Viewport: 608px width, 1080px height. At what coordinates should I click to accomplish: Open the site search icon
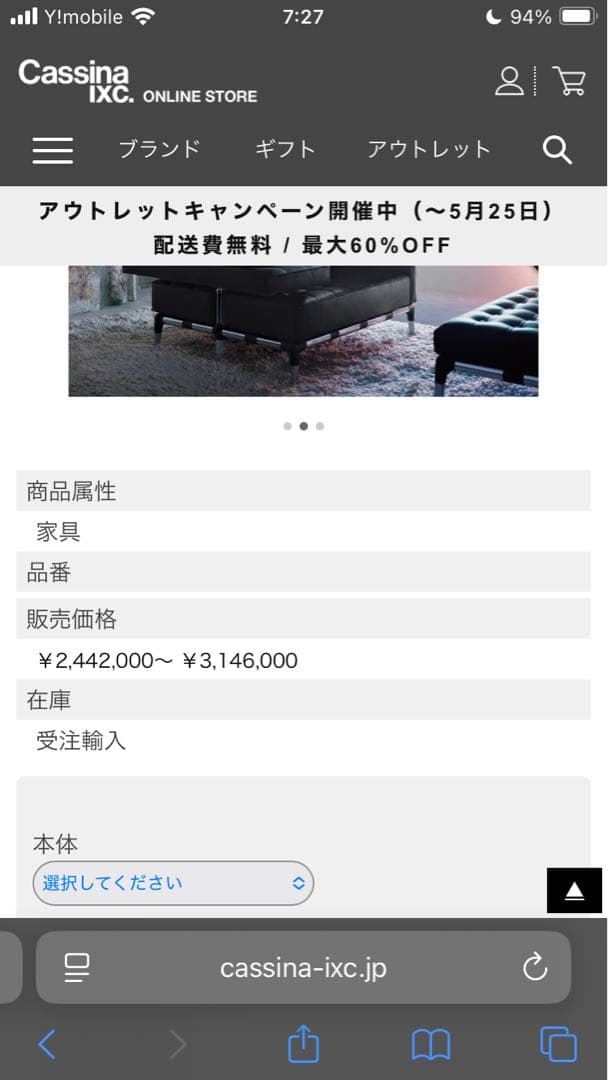(557, 150)
